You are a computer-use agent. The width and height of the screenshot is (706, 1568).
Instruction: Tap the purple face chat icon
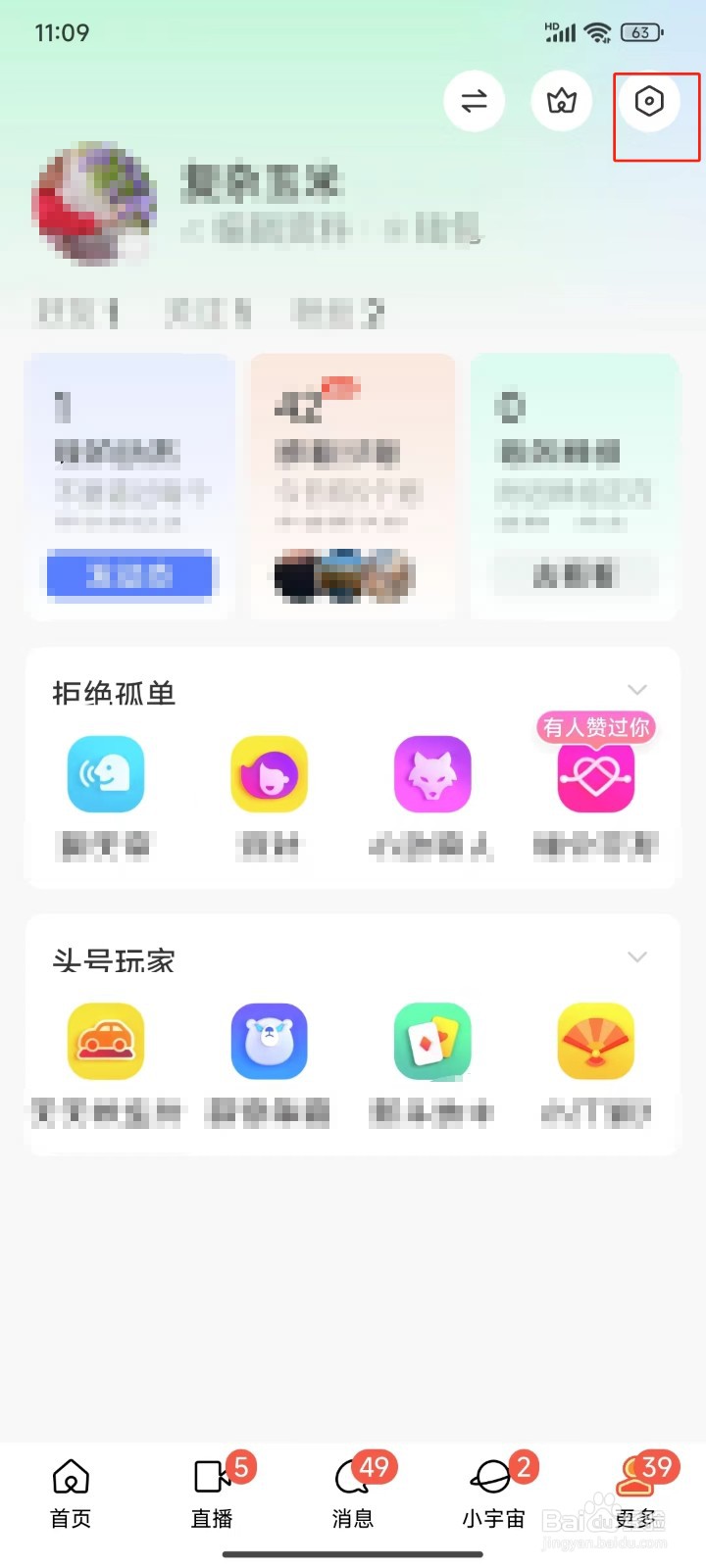click(x=269, y=774)
